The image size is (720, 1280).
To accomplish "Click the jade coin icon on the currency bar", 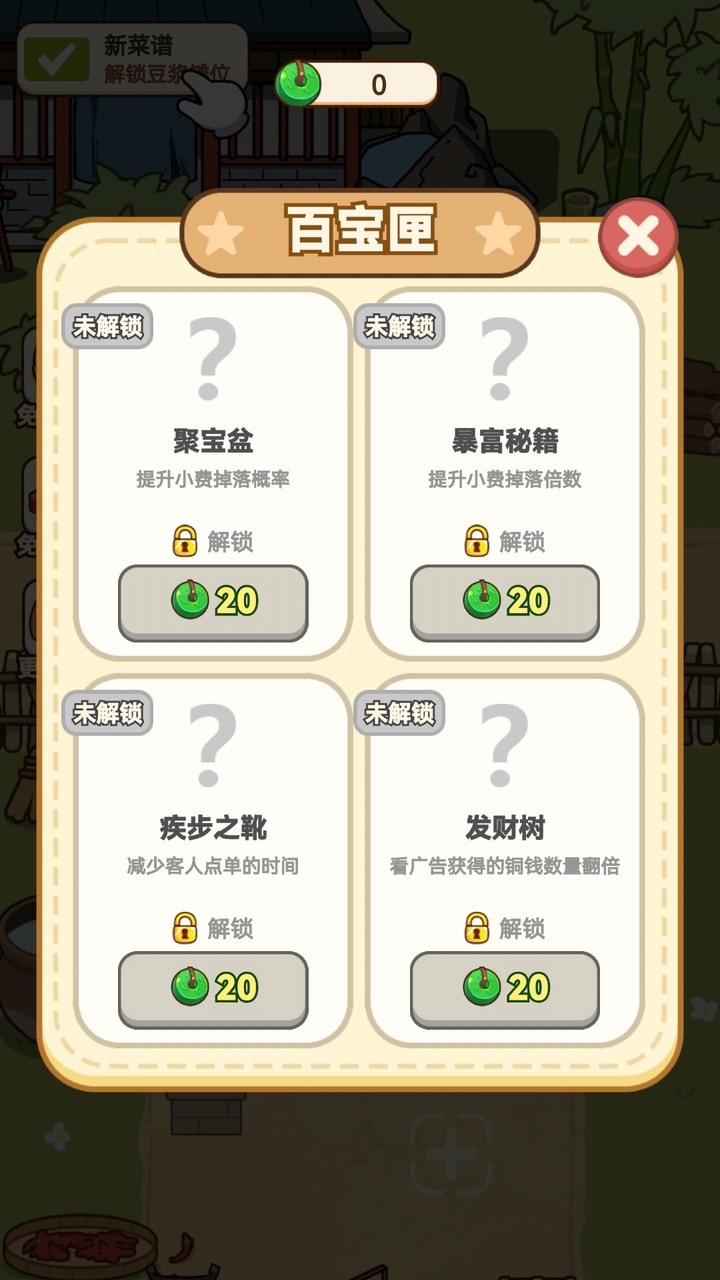I will click(299, 85).
